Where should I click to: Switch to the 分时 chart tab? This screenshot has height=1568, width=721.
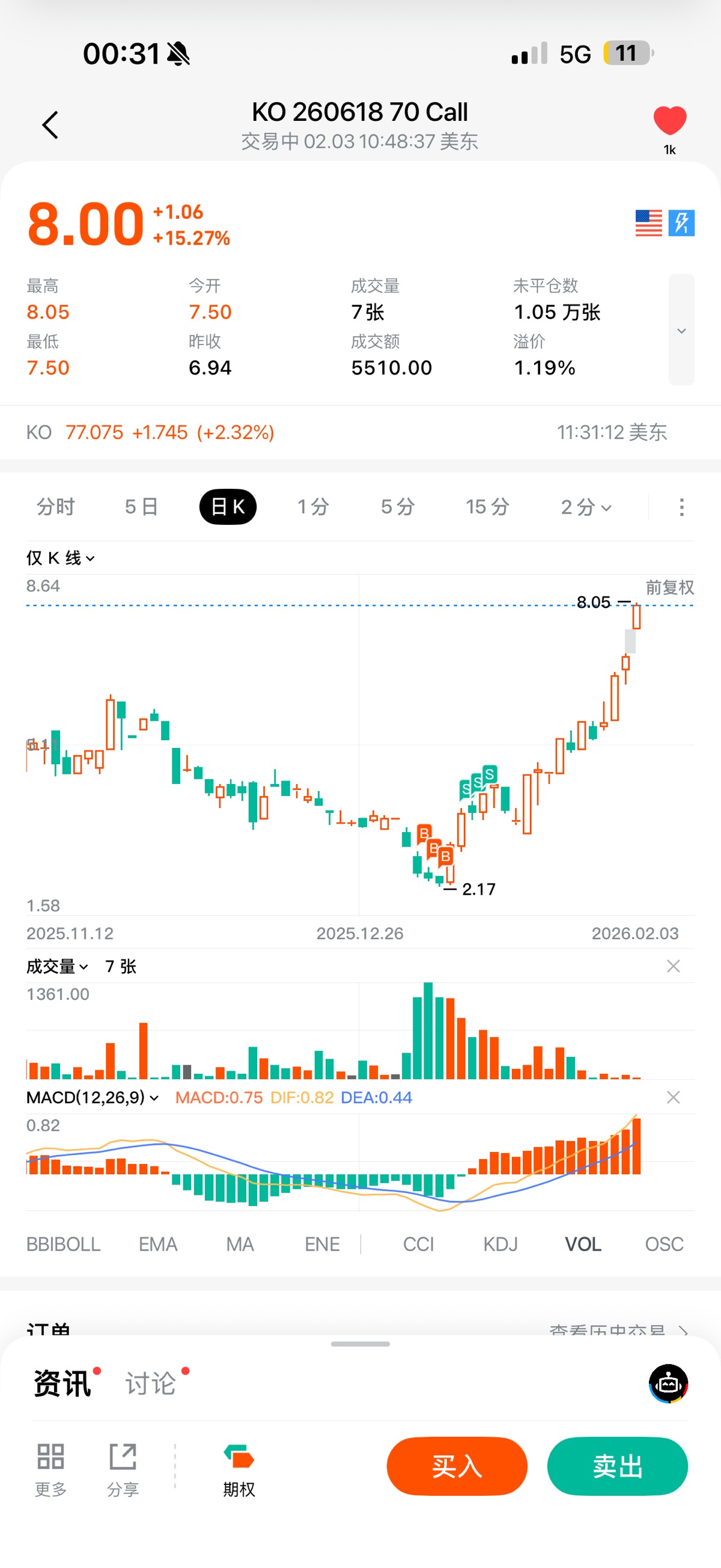pos(55,506)
